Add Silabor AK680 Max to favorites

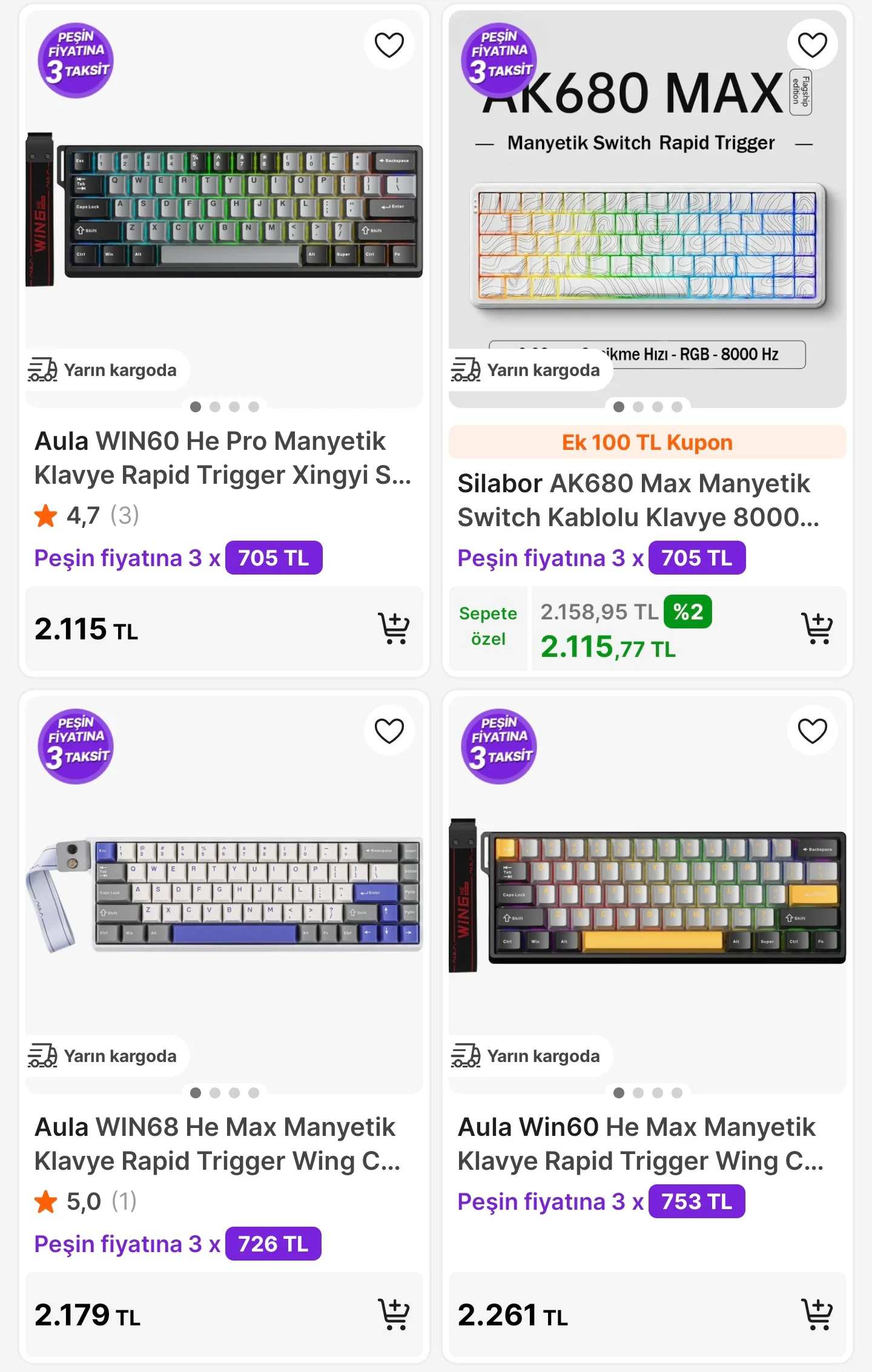point(811,45)
